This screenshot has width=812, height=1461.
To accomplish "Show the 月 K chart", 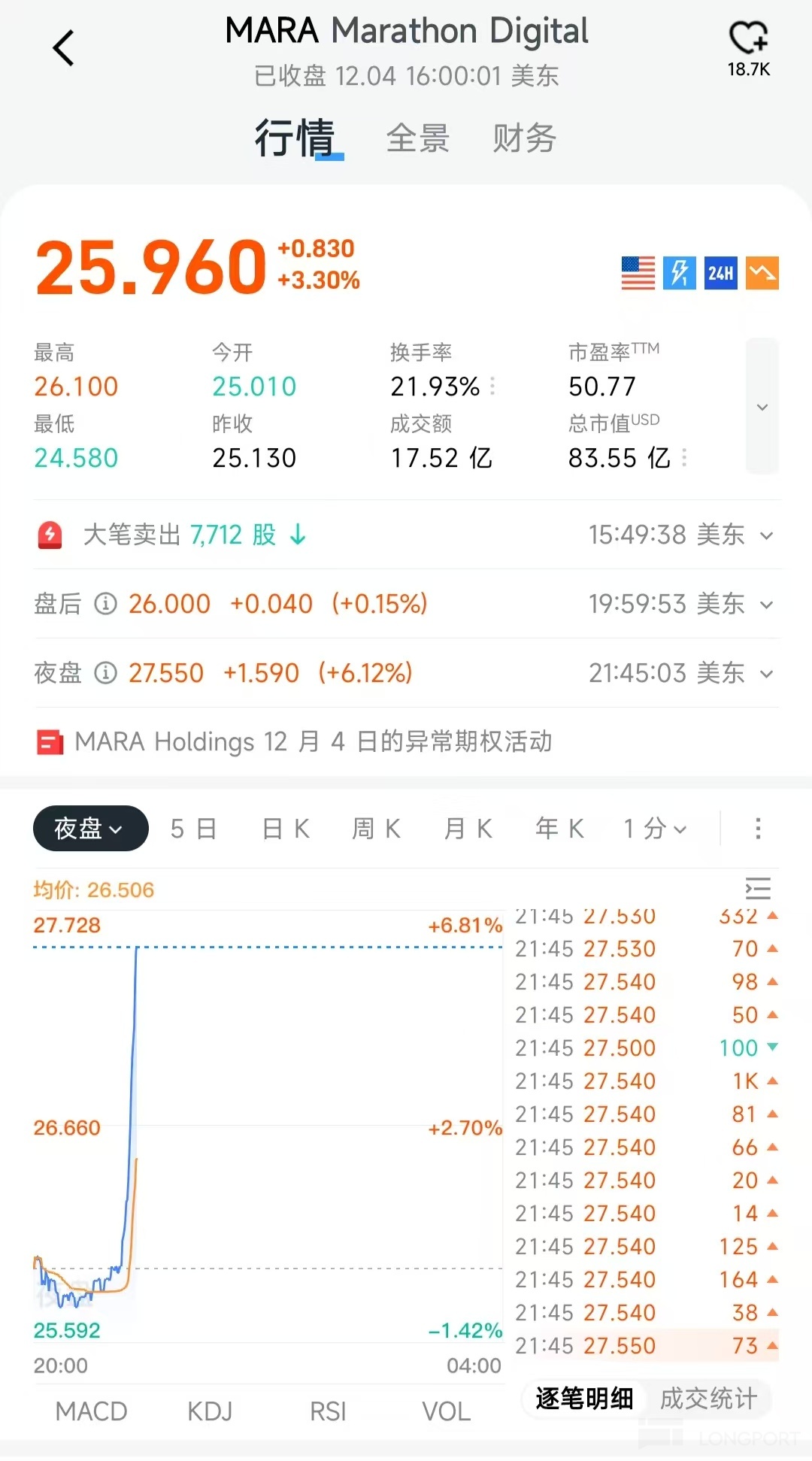I will coord(468,829).
